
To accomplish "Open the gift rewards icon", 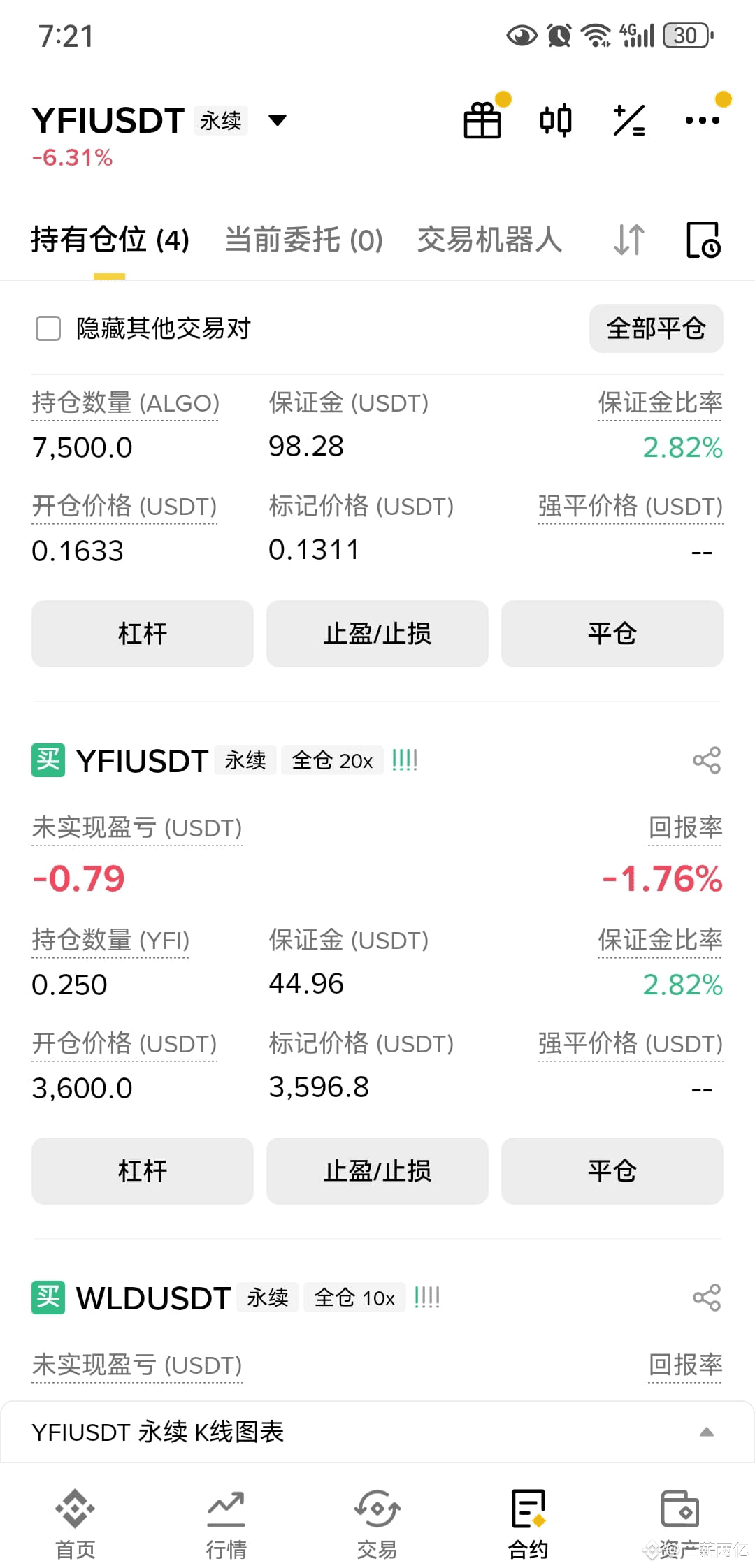I will [x=483, y=119].
